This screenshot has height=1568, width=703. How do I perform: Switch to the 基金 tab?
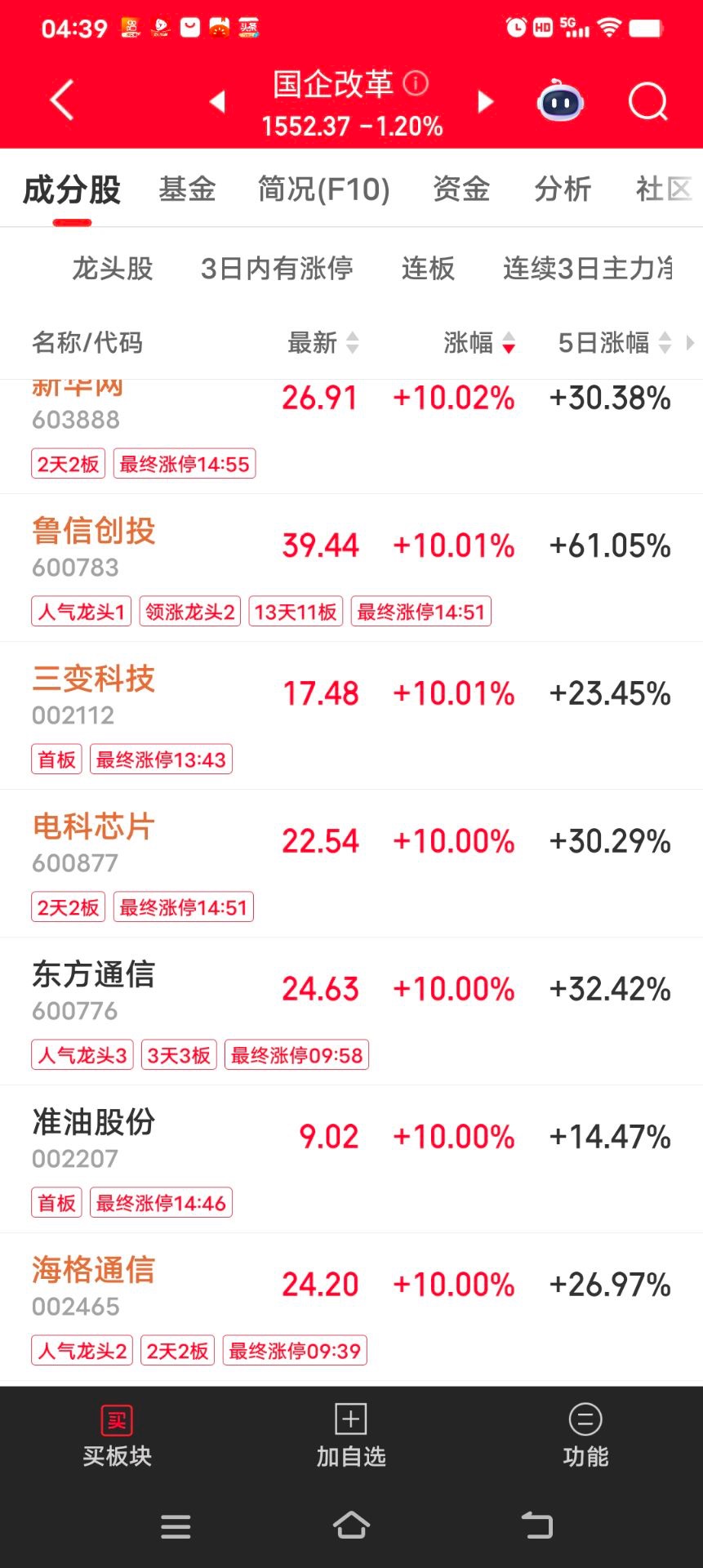click(187, 189)
